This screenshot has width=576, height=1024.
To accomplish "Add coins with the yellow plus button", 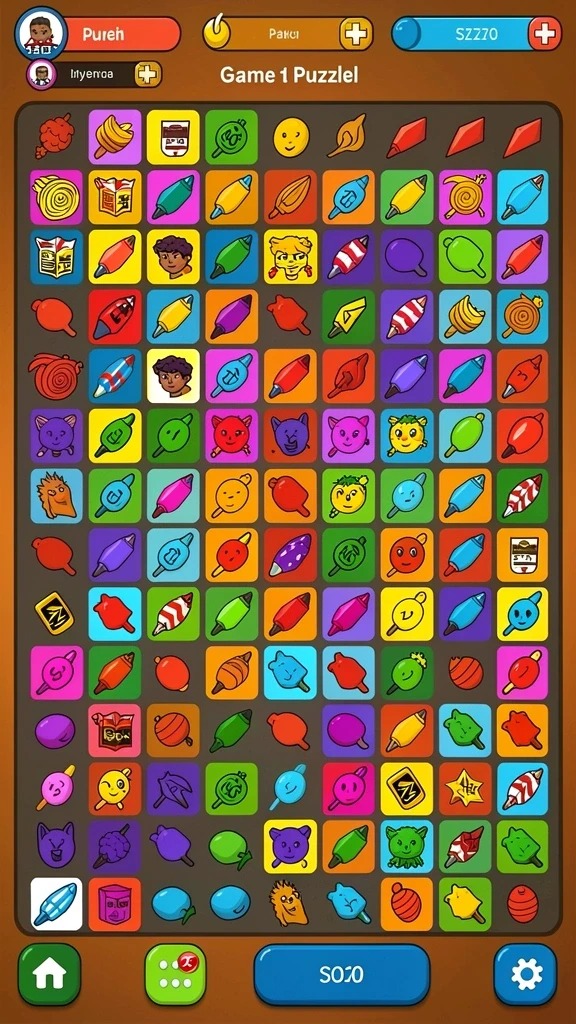I will (356, 33).
